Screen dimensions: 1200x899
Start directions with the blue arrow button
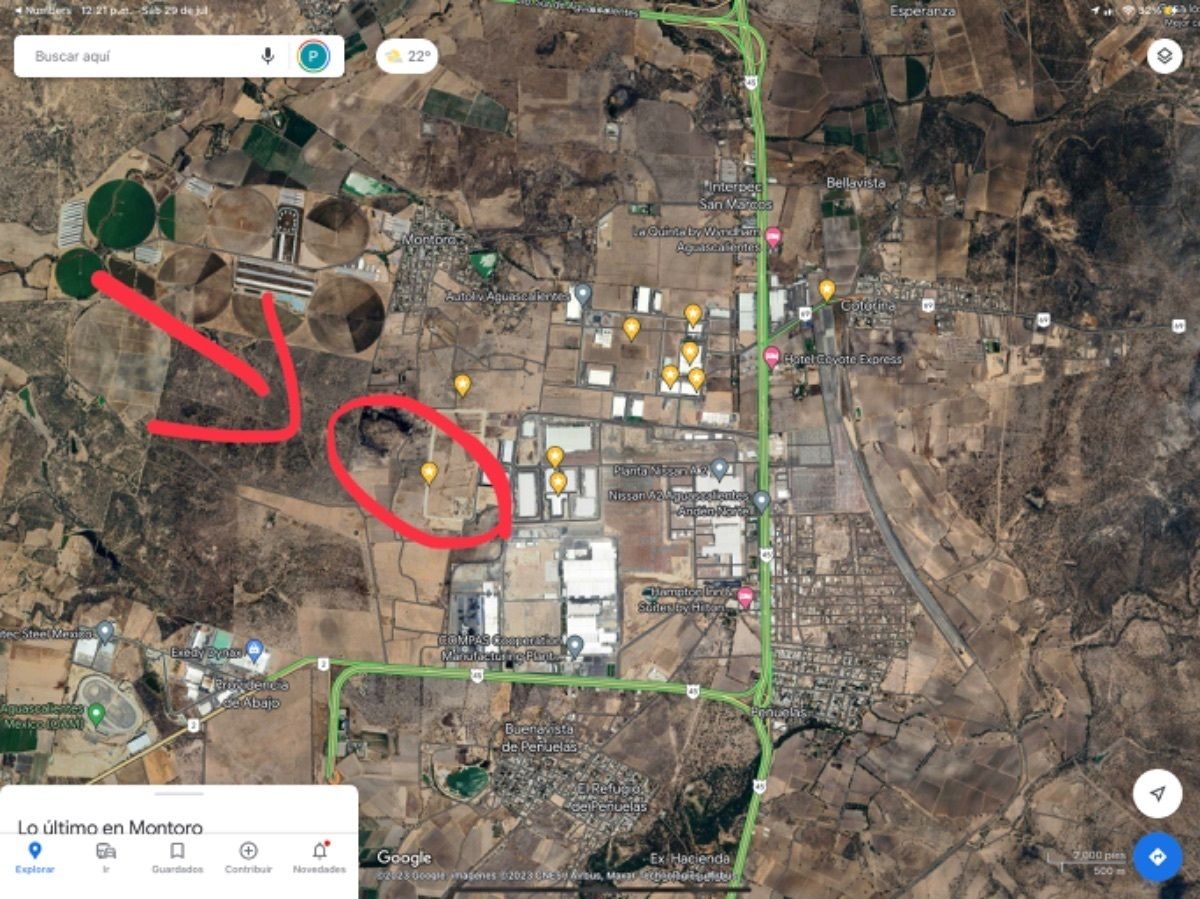click(x=1157, y=857)
